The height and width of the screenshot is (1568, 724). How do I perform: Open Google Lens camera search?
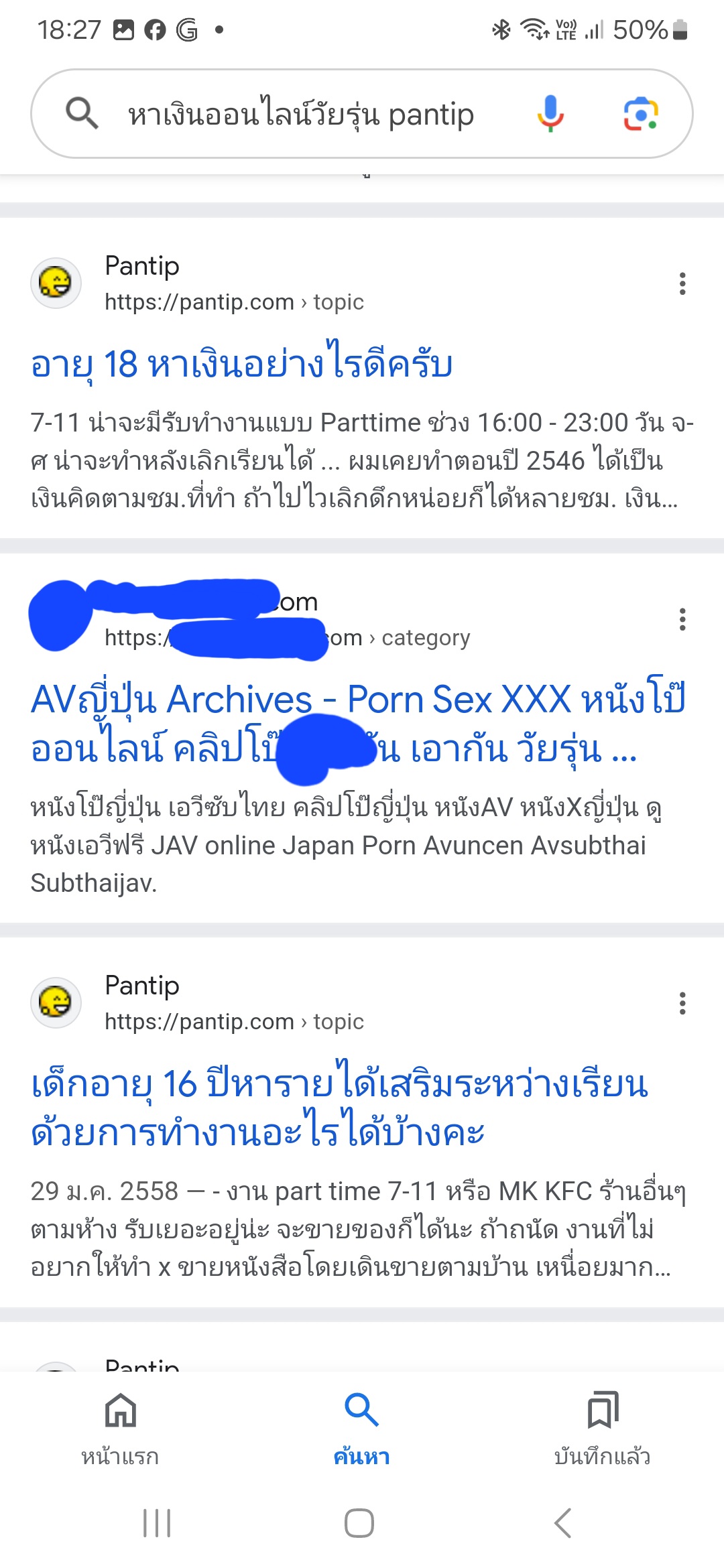tap(641, 114)
